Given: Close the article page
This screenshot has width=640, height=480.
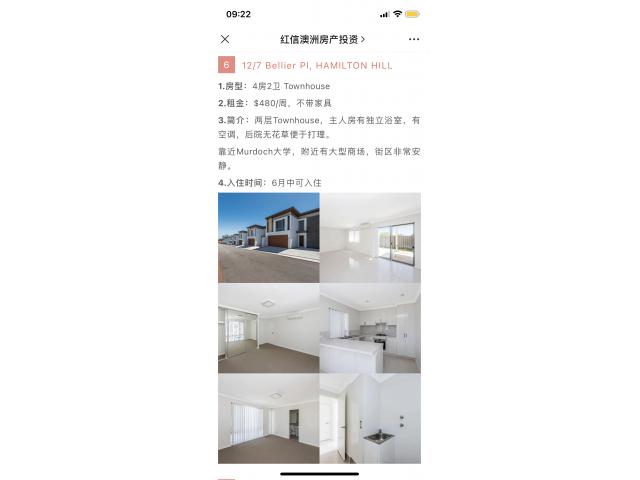Looking at the screenshot, I should (x=225, y=39).
